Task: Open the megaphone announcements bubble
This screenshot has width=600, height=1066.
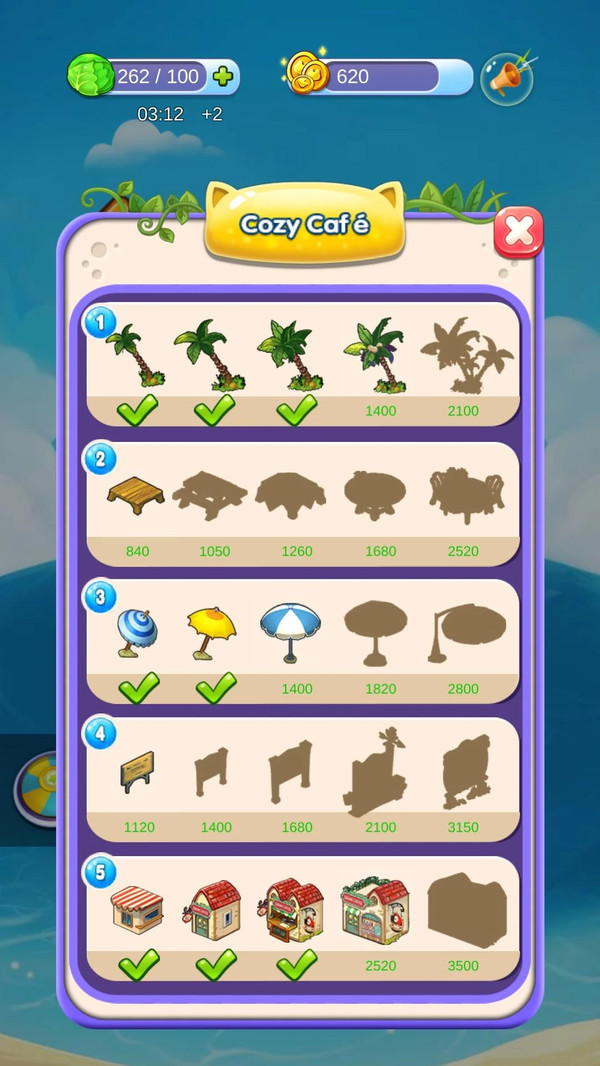Action: click(x=506, y=78)
